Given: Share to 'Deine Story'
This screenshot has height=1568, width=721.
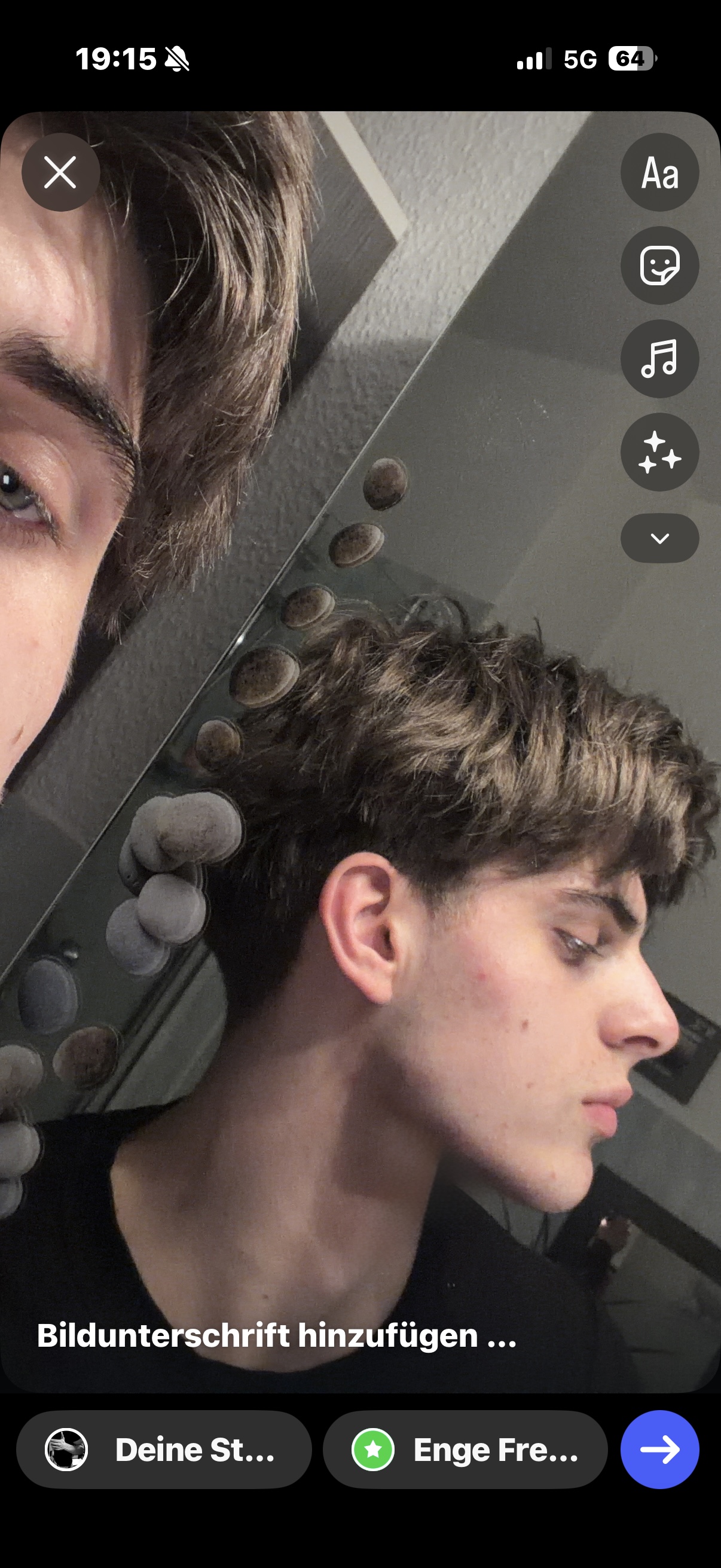Looking at the screenshot, I should coord(164,1450).
